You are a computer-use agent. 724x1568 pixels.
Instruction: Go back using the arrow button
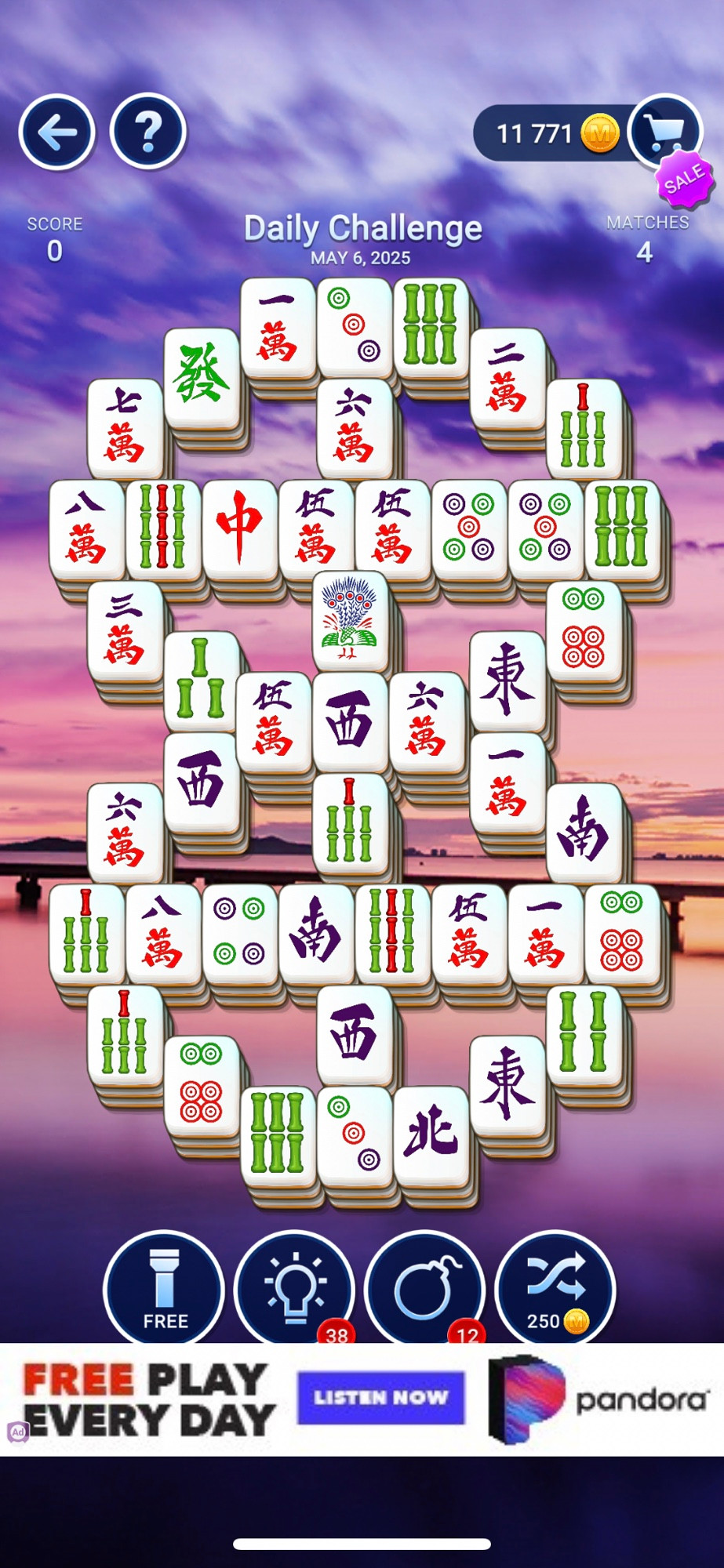point(57,132)
